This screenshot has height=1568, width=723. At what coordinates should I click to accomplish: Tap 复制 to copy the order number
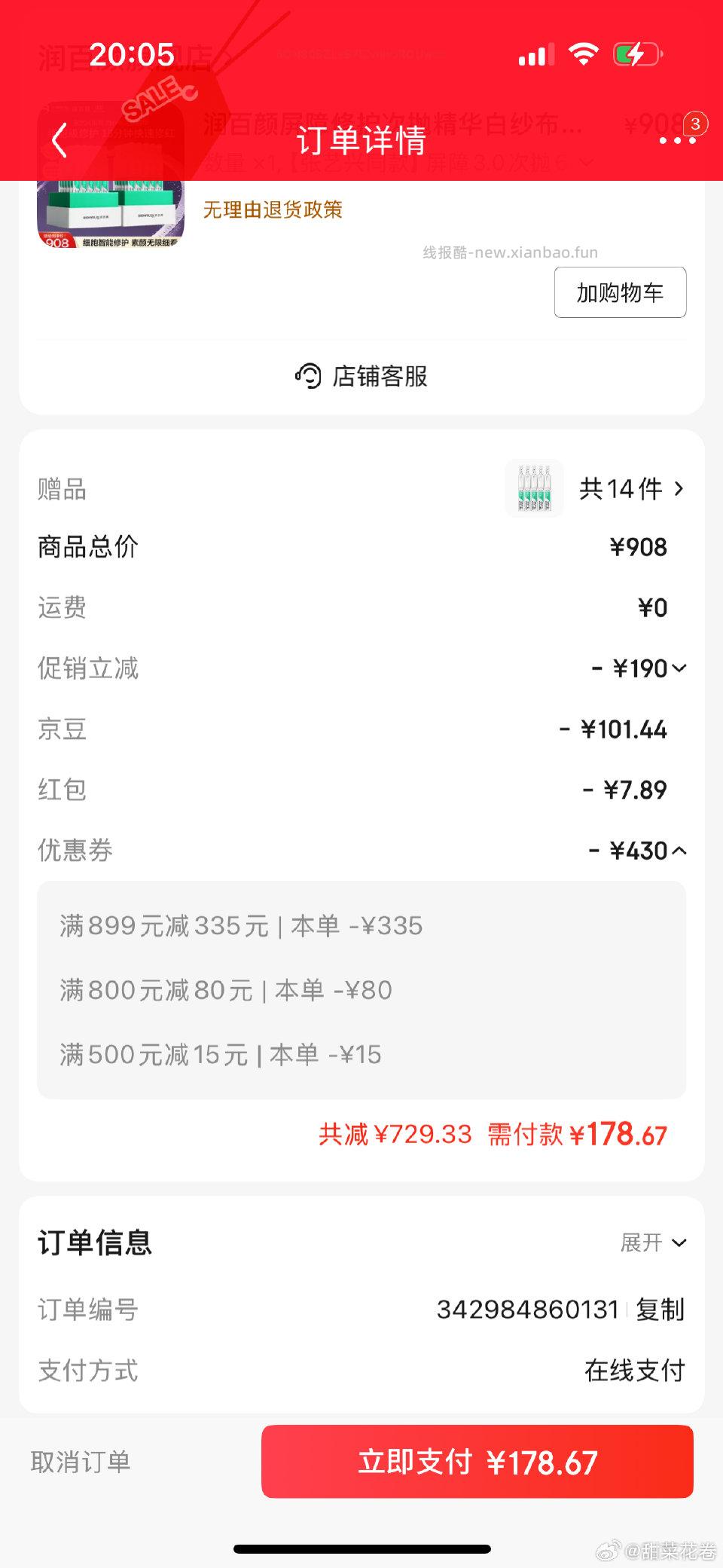point(660,1310)
